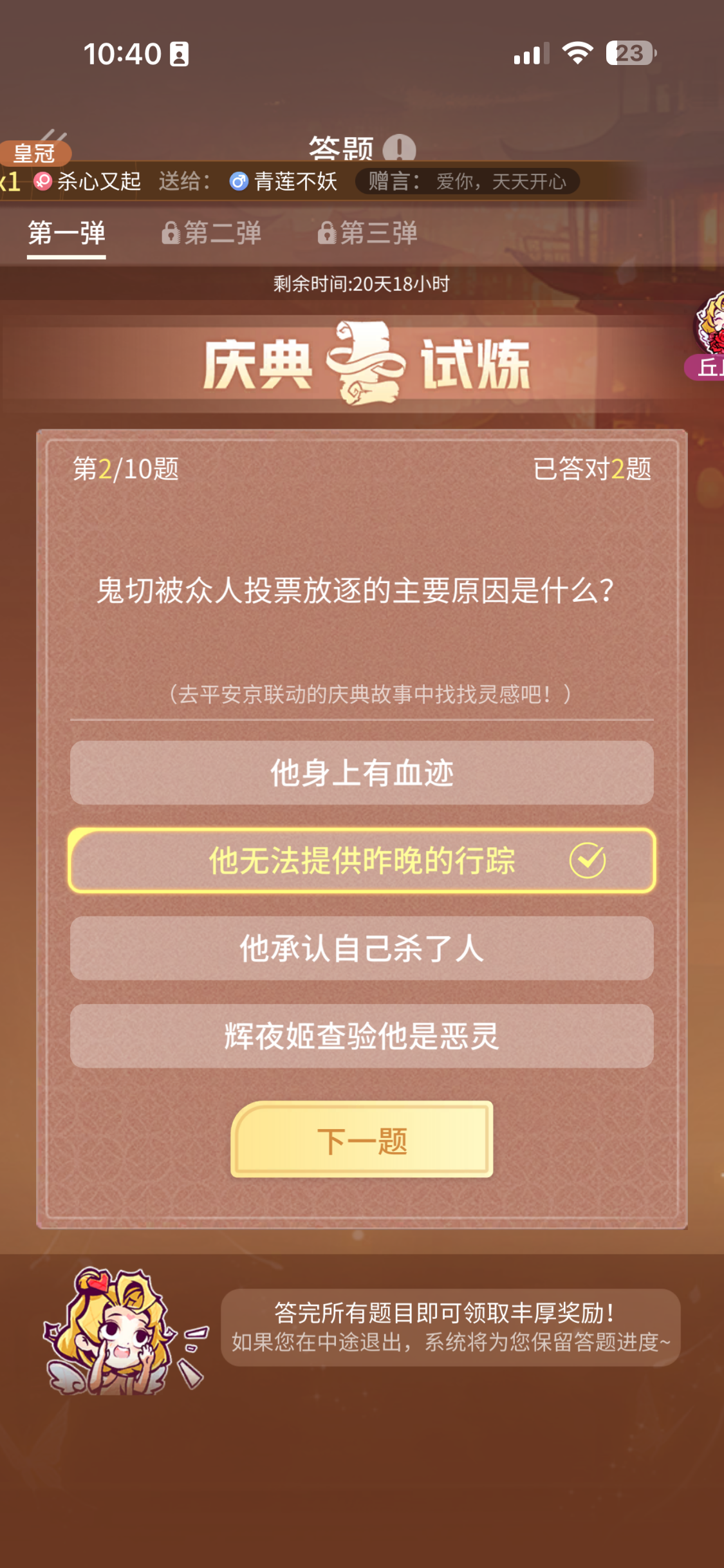Tap the checkmark icon on selected answer

point(586,861)
